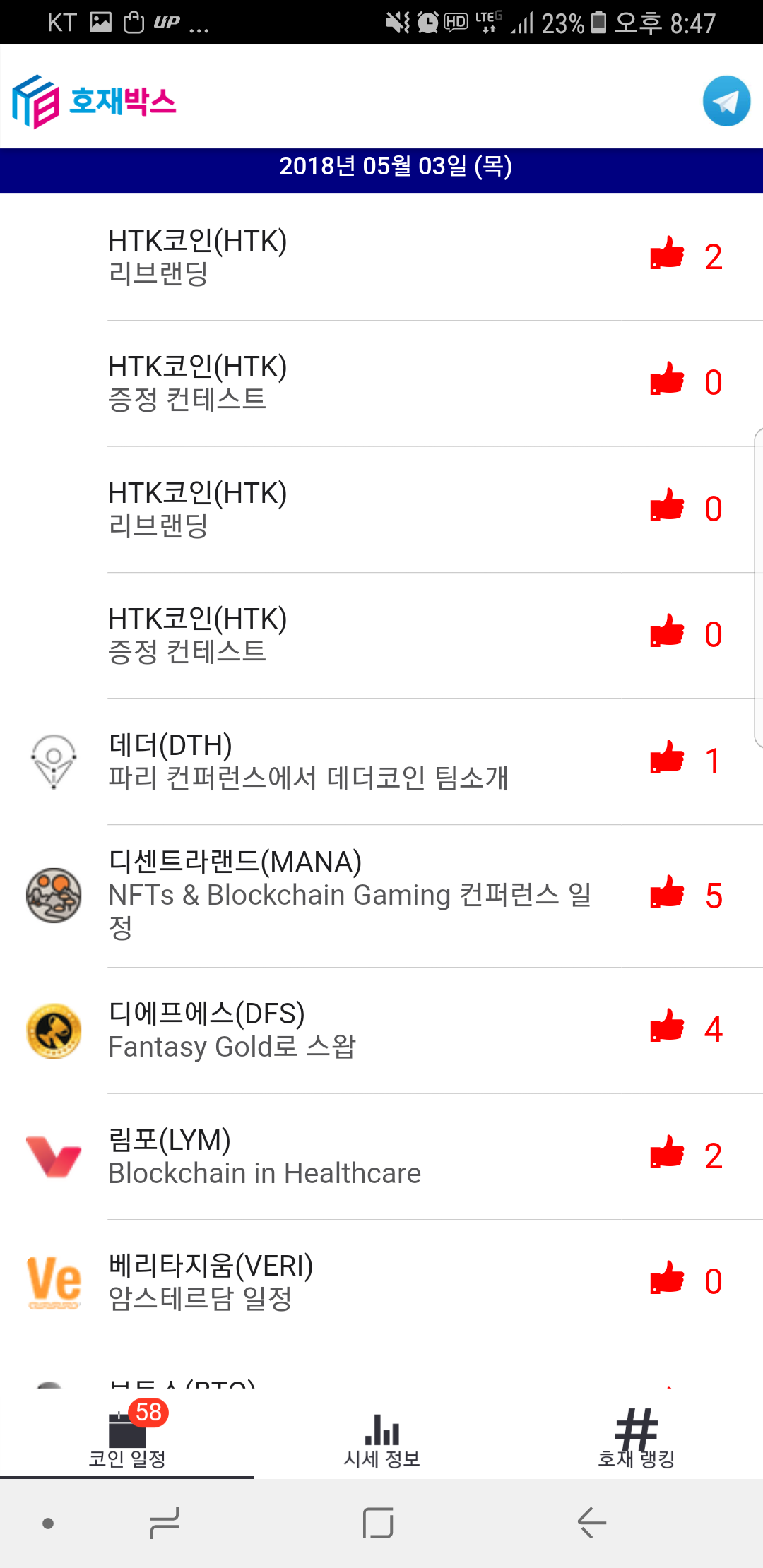The height and width of the screenshot is (1568, 763).
Task: Open the 데더(DTH) Paris conference event
Action: pos(308,761)
